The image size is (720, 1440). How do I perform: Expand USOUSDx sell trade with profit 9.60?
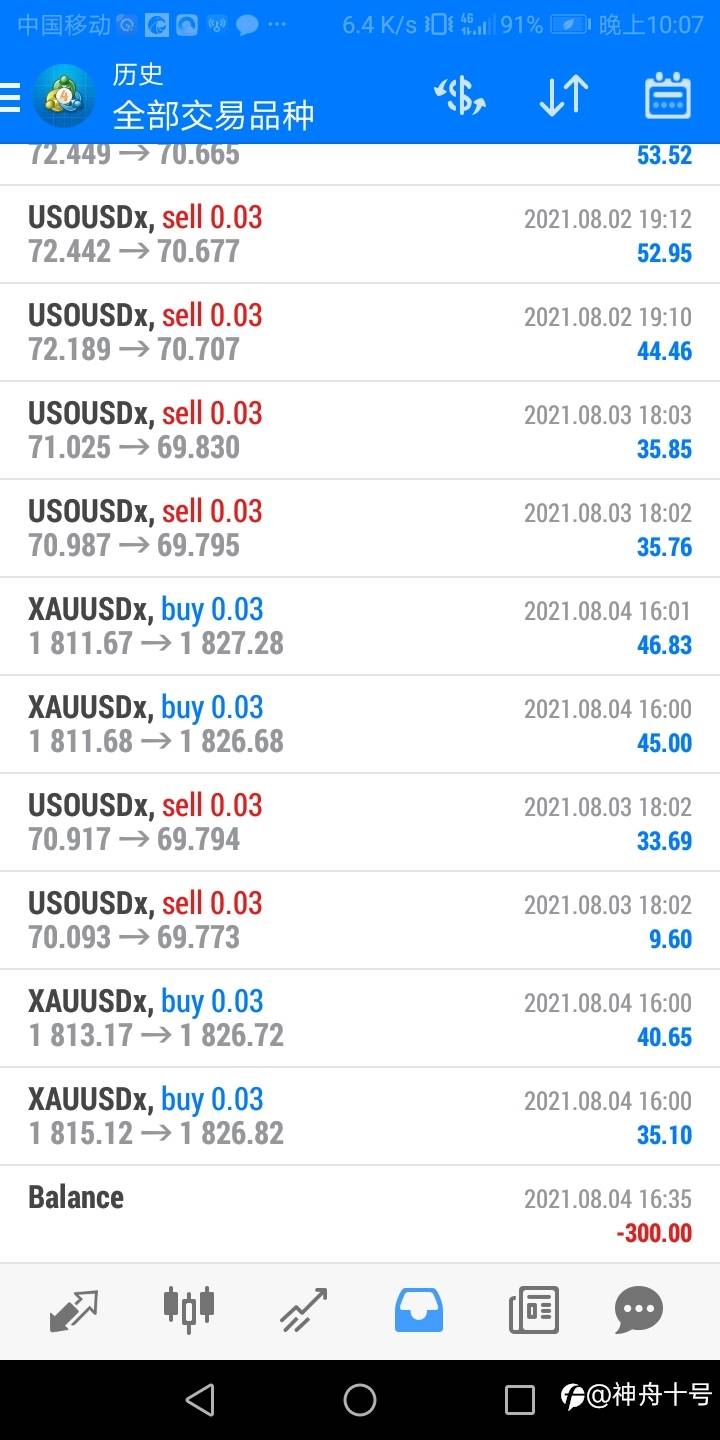360,920
